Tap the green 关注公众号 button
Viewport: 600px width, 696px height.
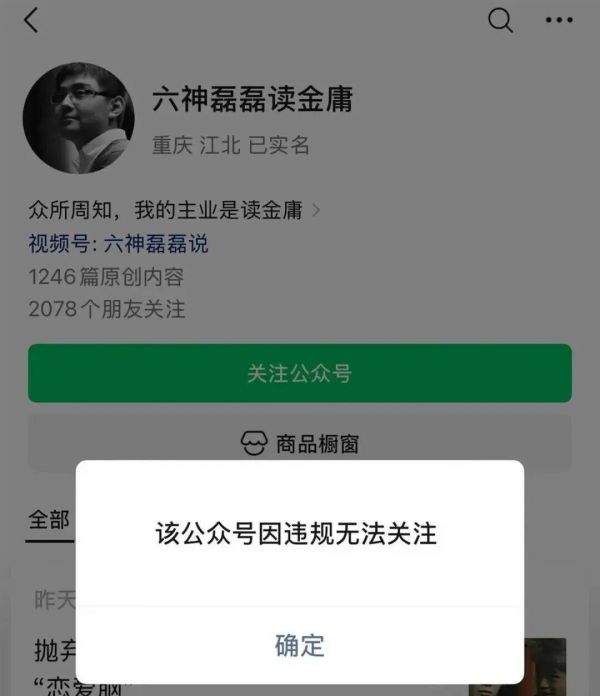(300, 373)
